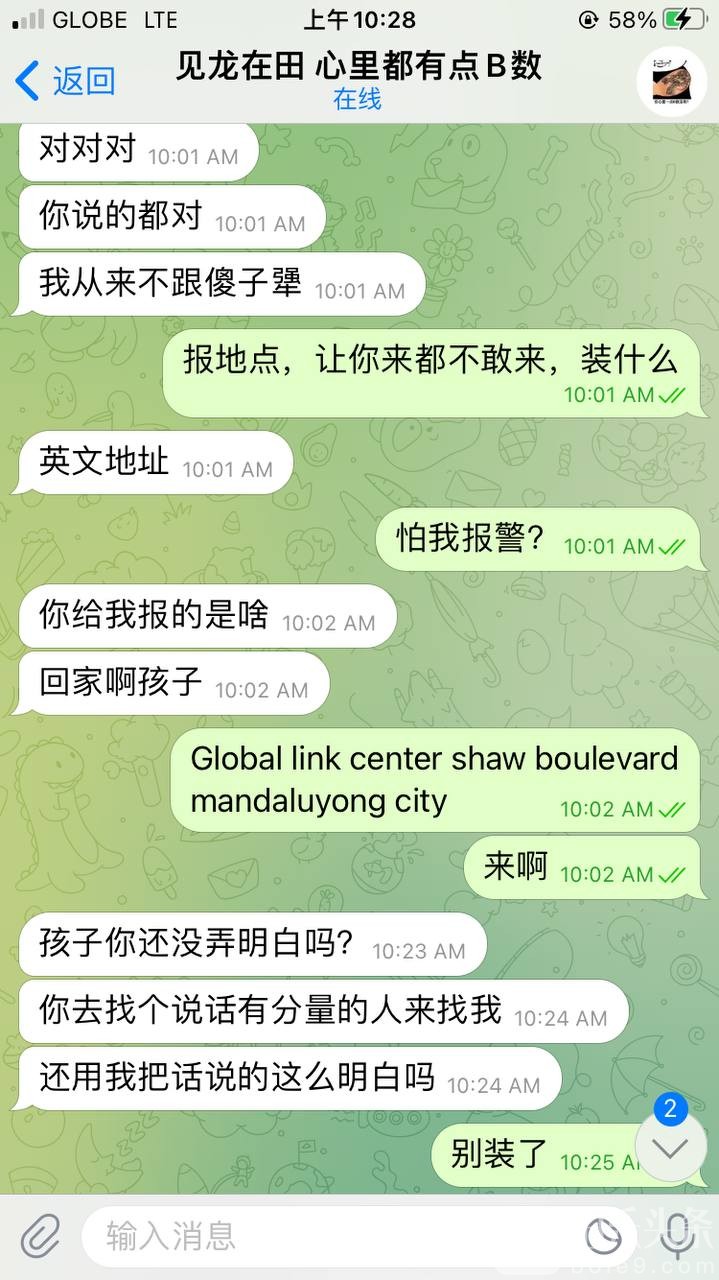The height and width of the screenshot is (1280, 719).
Task: Focus the 输入消息 message field
Action: click(330, 1236)
